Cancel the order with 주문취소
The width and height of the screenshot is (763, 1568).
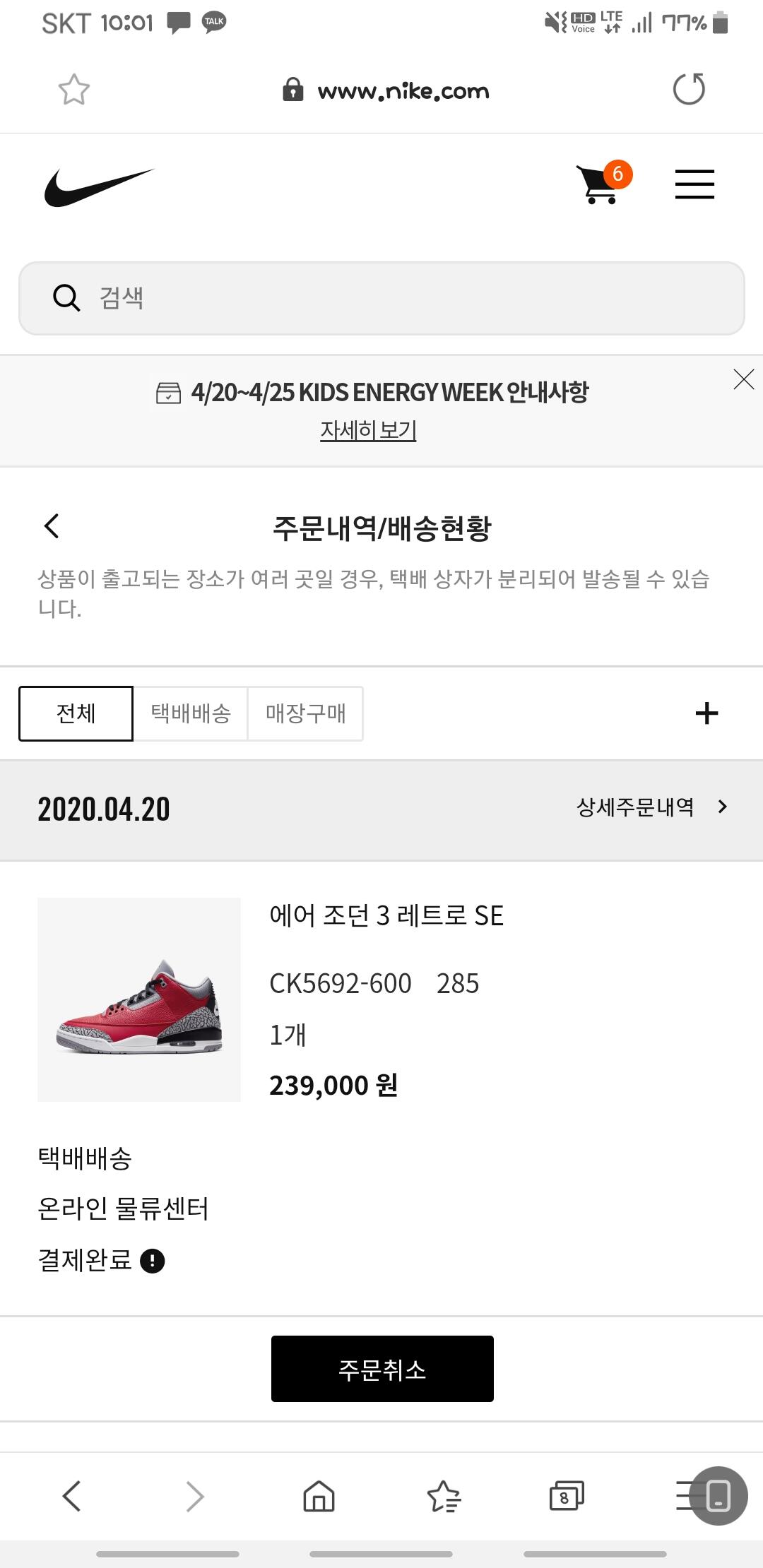click(x=382, y=1369)
